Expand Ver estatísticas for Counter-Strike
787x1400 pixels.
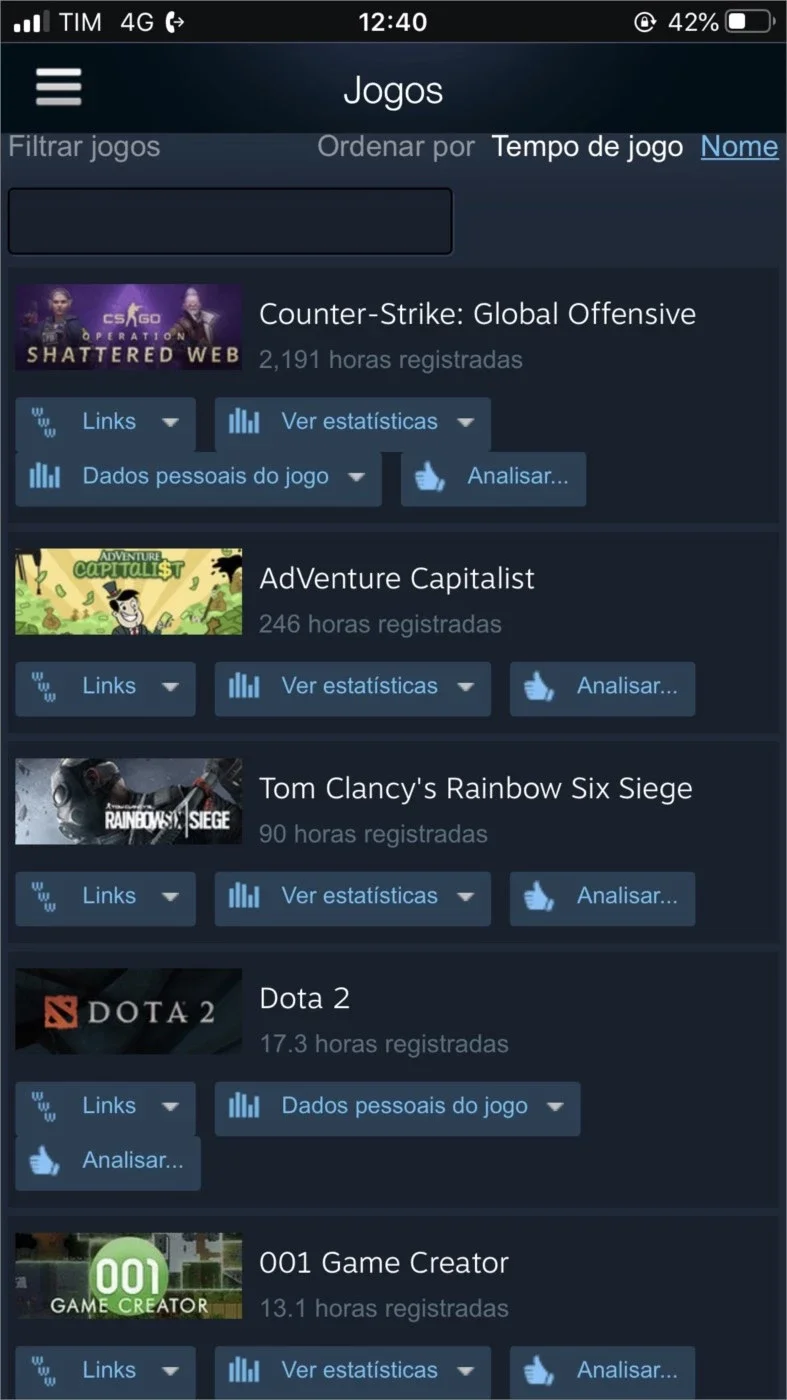[x=352, y=422]
